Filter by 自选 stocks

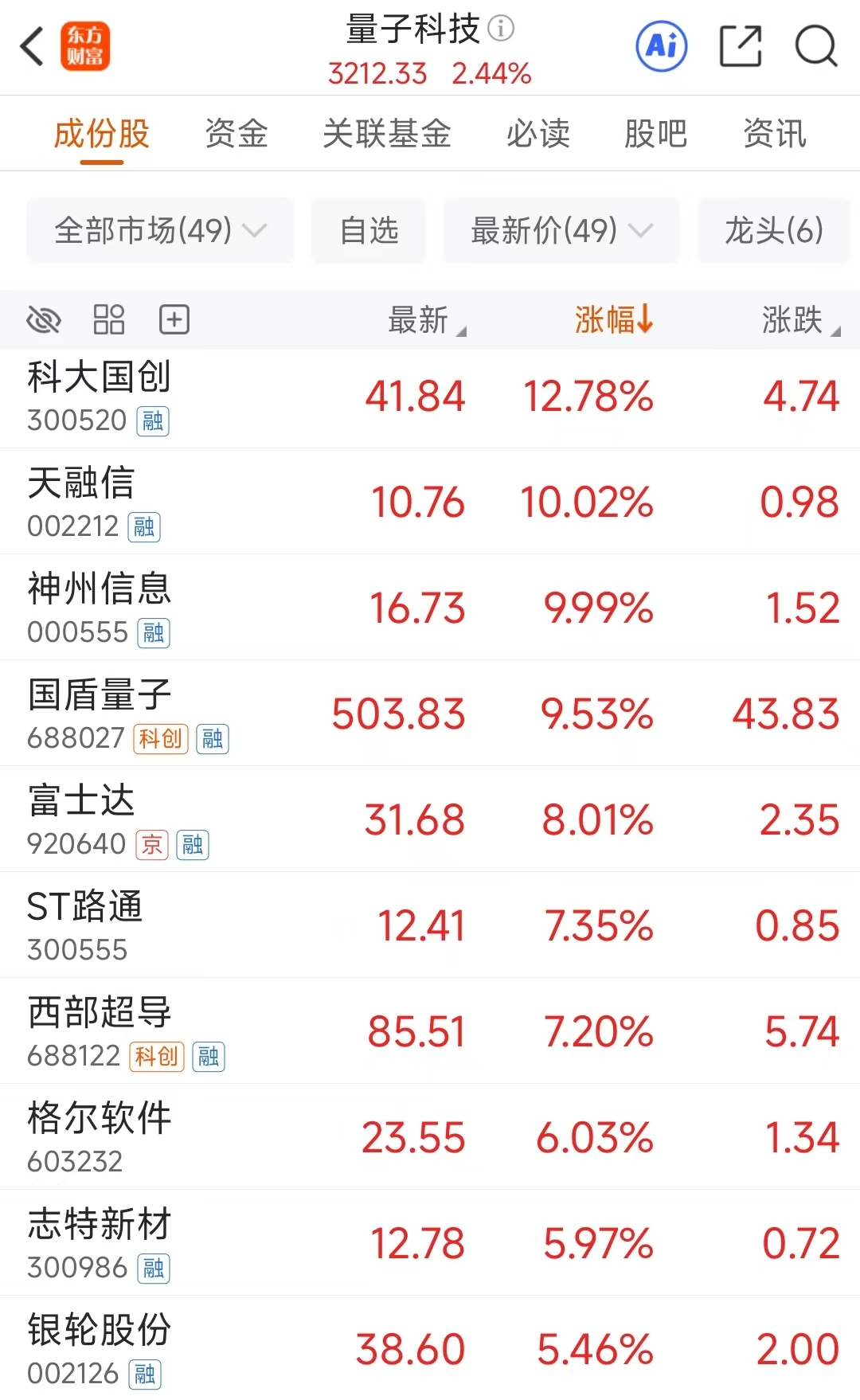pyautogui.click(x=369, y=231)
